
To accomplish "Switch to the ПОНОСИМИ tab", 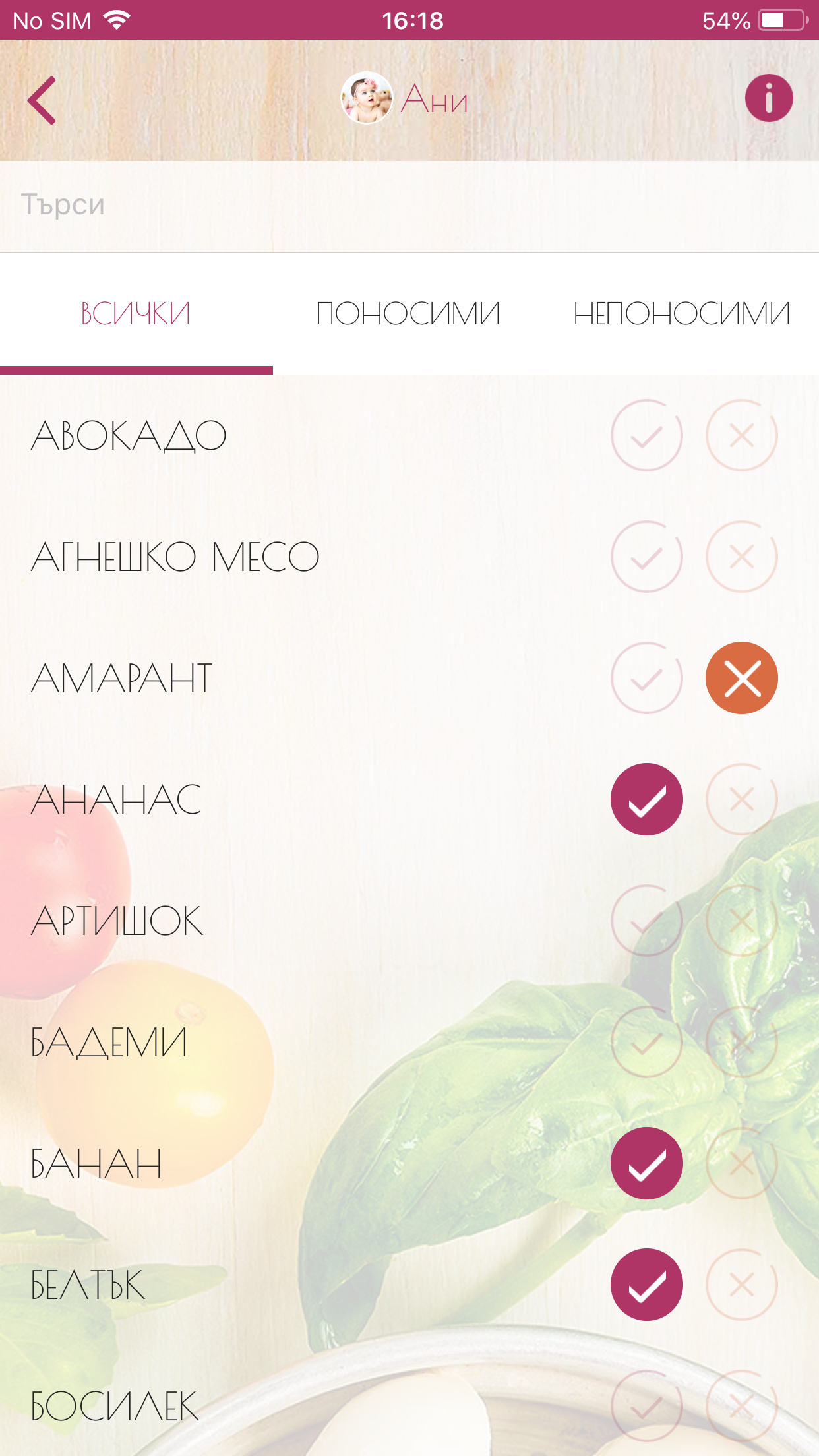I will [408, 313].
